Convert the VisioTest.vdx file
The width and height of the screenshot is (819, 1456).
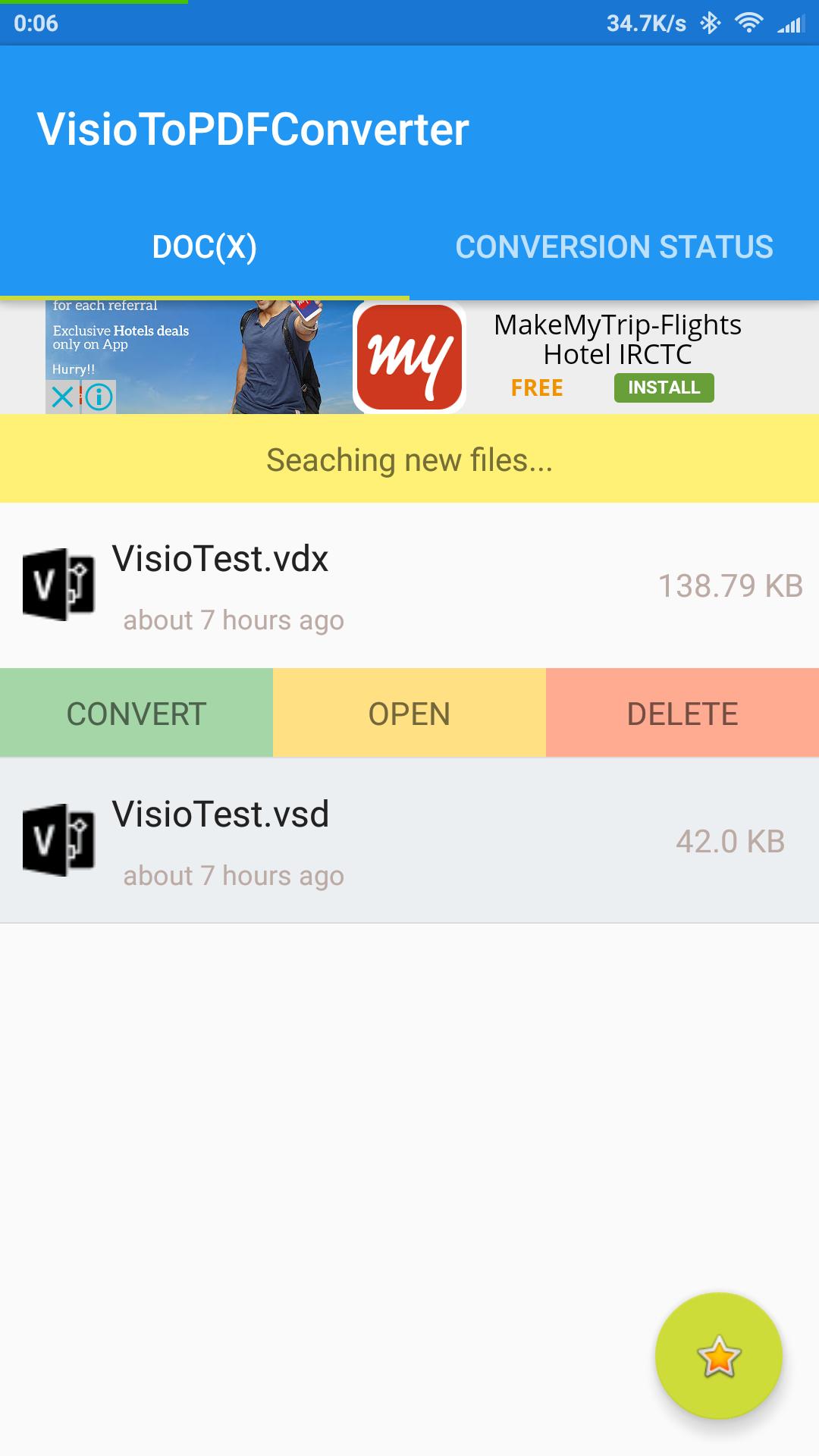136,714
